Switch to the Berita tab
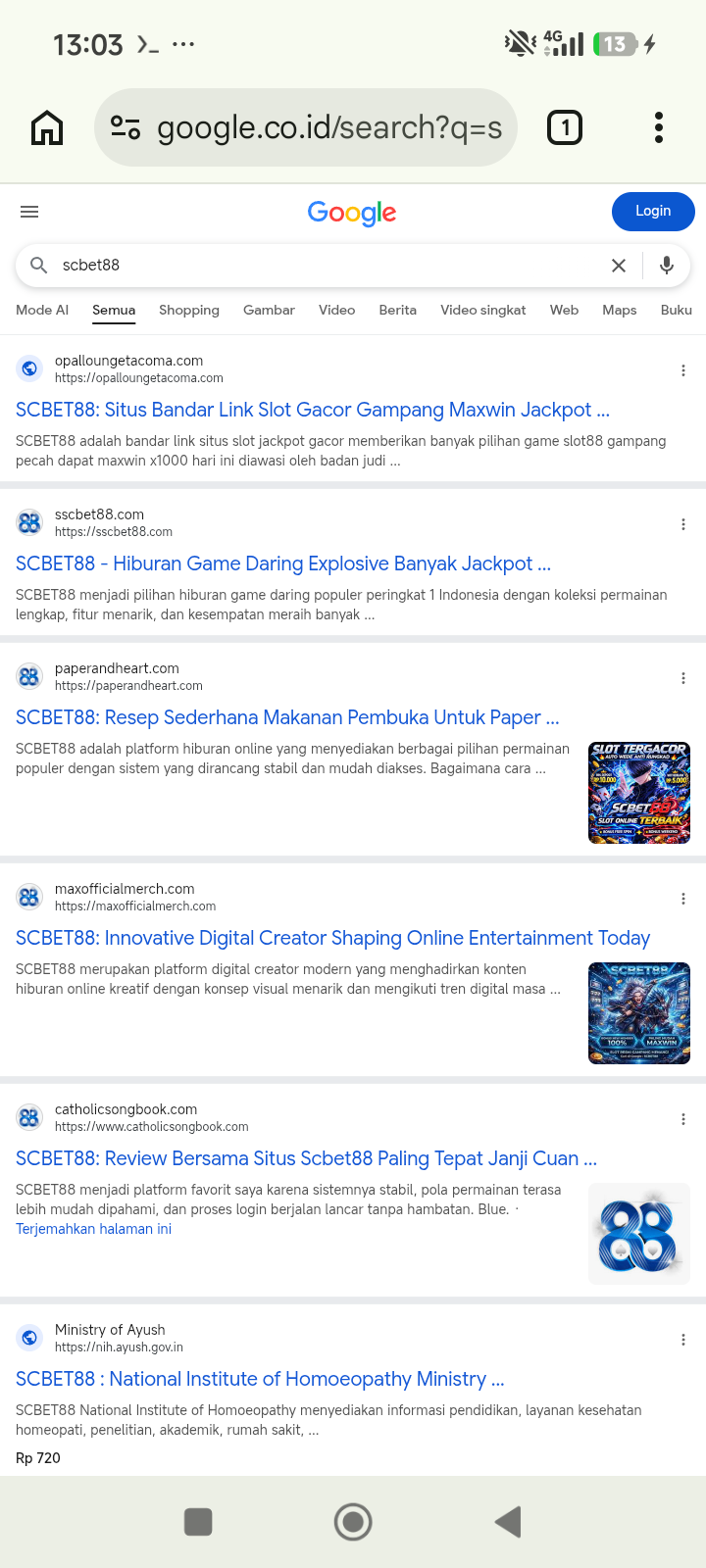Screen dimensions: 706x1568 pos(397,310)
